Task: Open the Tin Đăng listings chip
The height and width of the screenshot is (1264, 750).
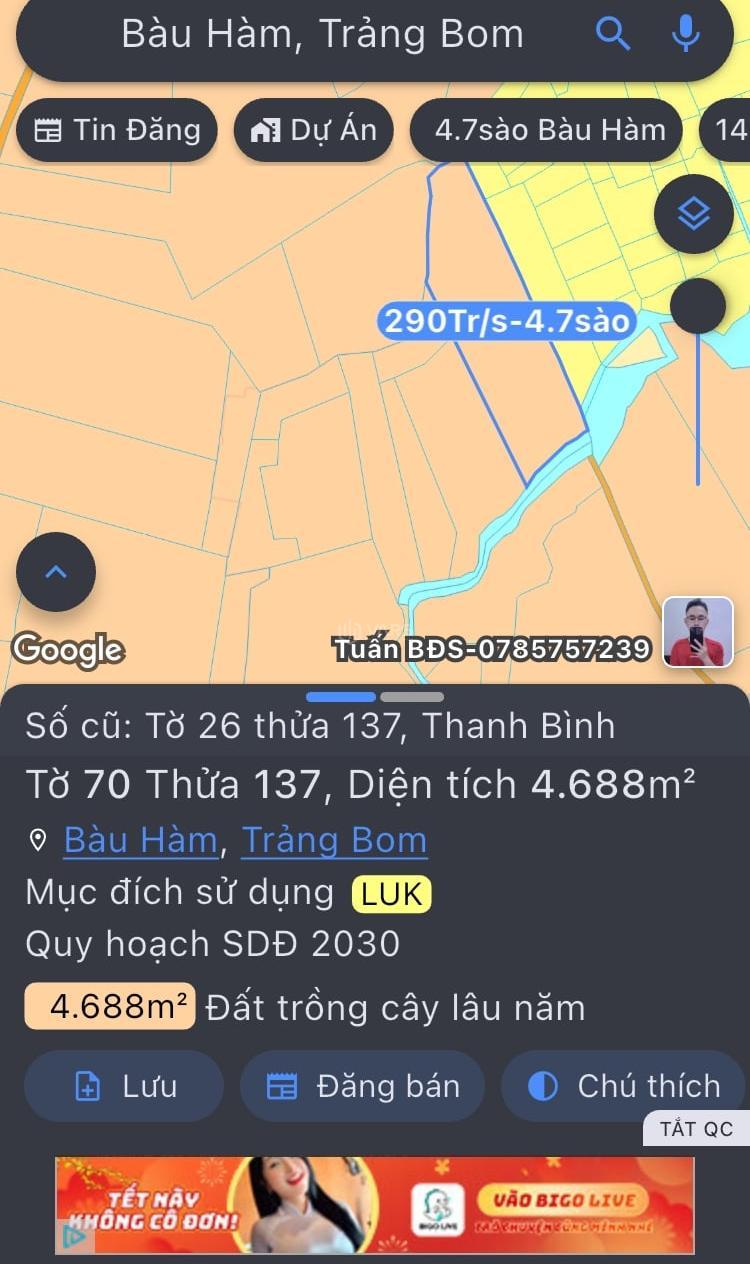Action: pyautogui.click(x=117, y=130)
